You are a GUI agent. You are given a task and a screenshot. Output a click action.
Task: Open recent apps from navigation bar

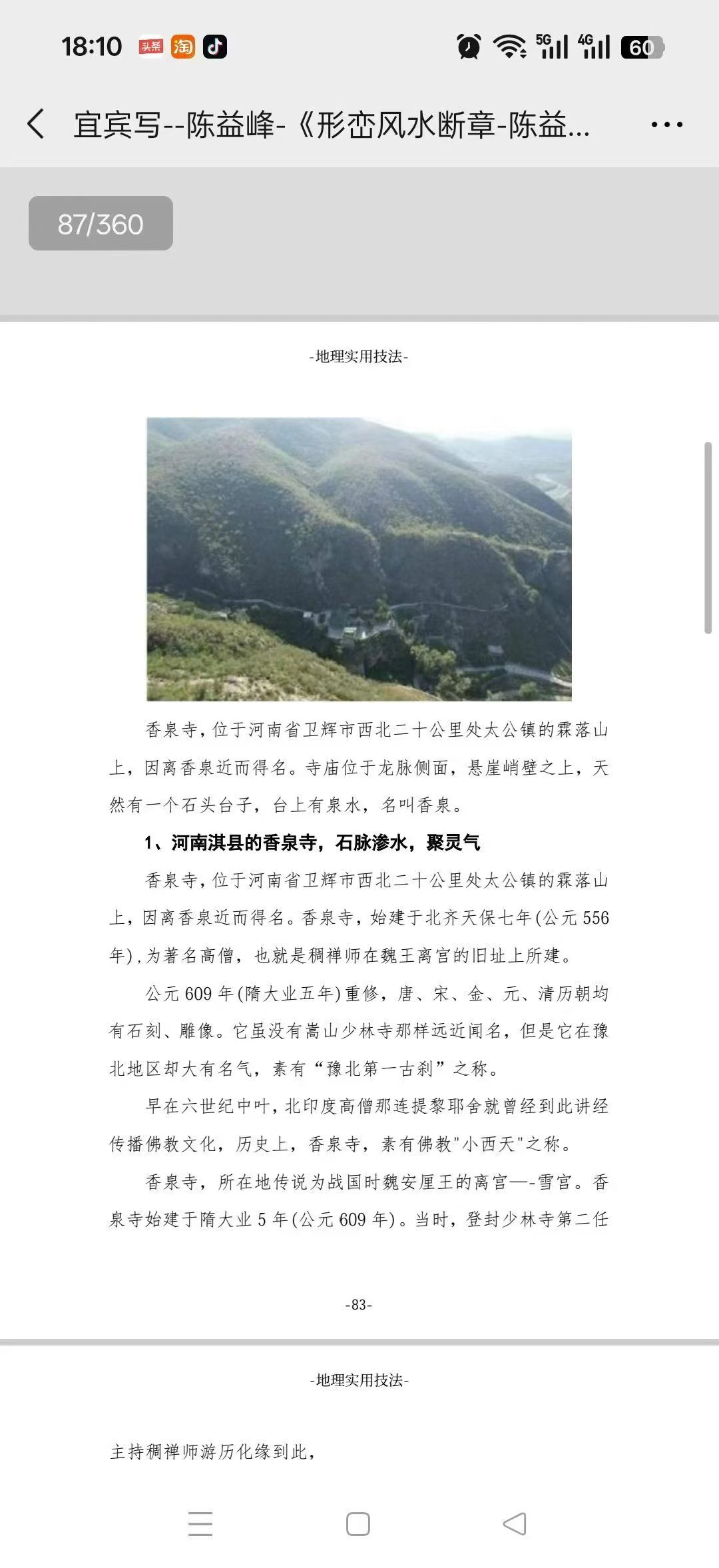[200, 1524]
